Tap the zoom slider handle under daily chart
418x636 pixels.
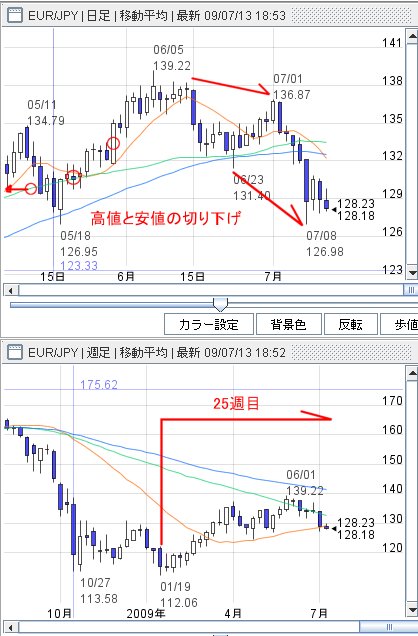point(221,304)
